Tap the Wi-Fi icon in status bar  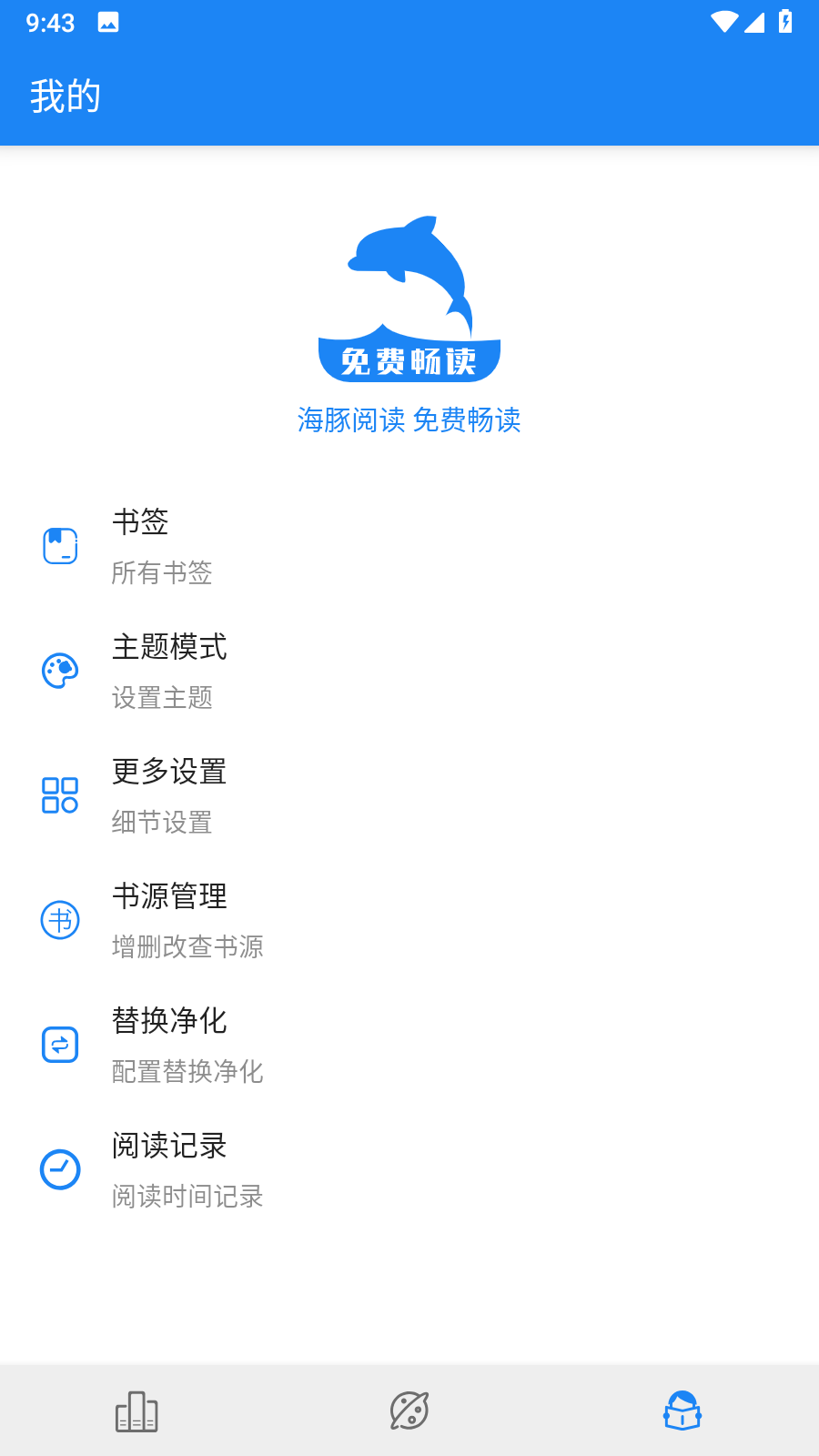tap(723, 23)
